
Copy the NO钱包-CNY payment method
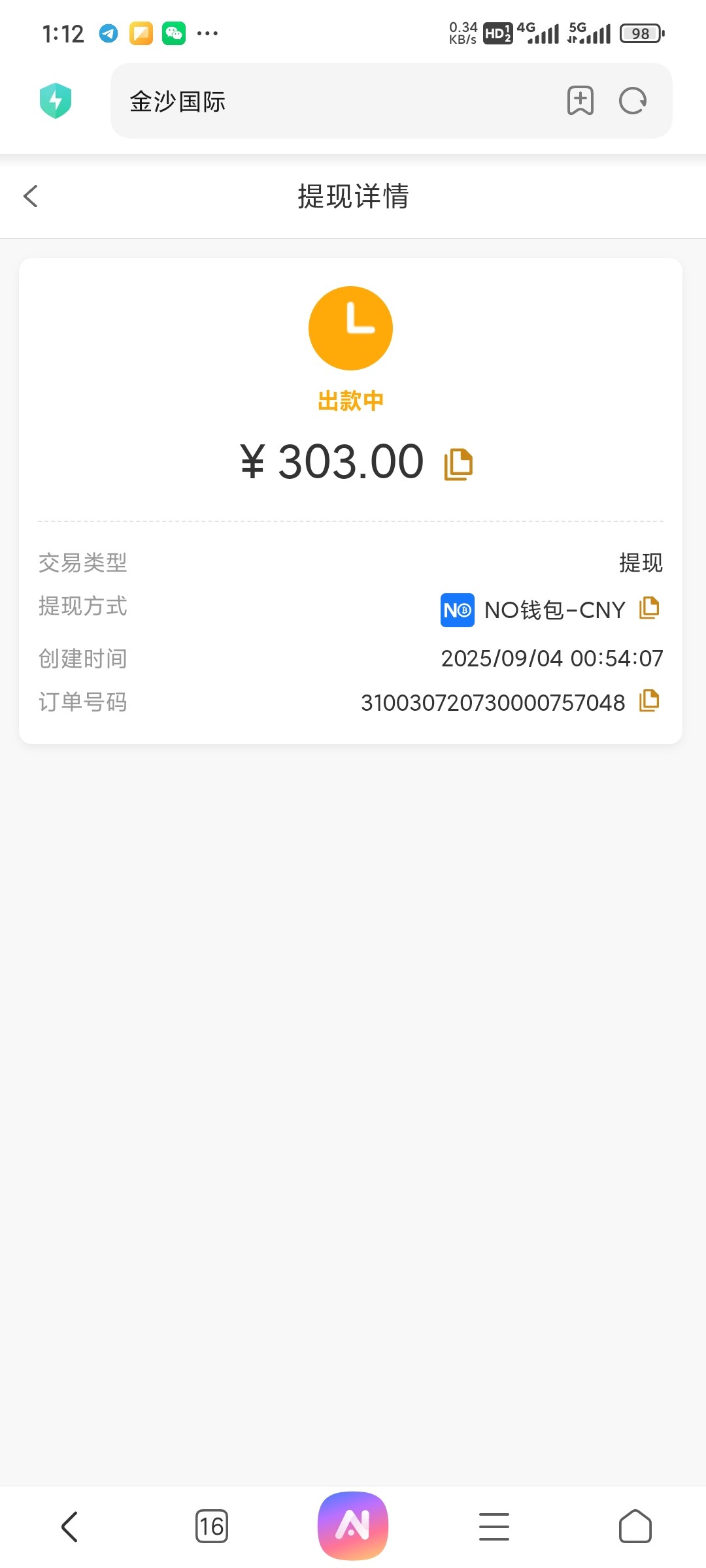coord(649,609)
